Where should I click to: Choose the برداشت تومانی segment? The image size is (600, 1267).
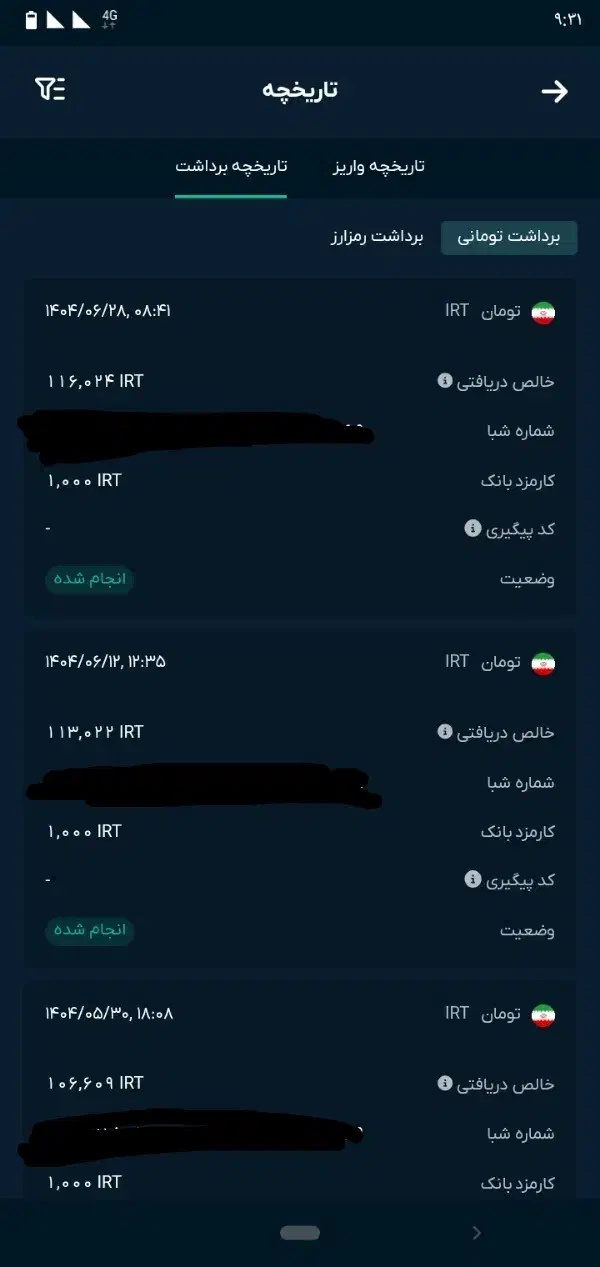(509, 237)
